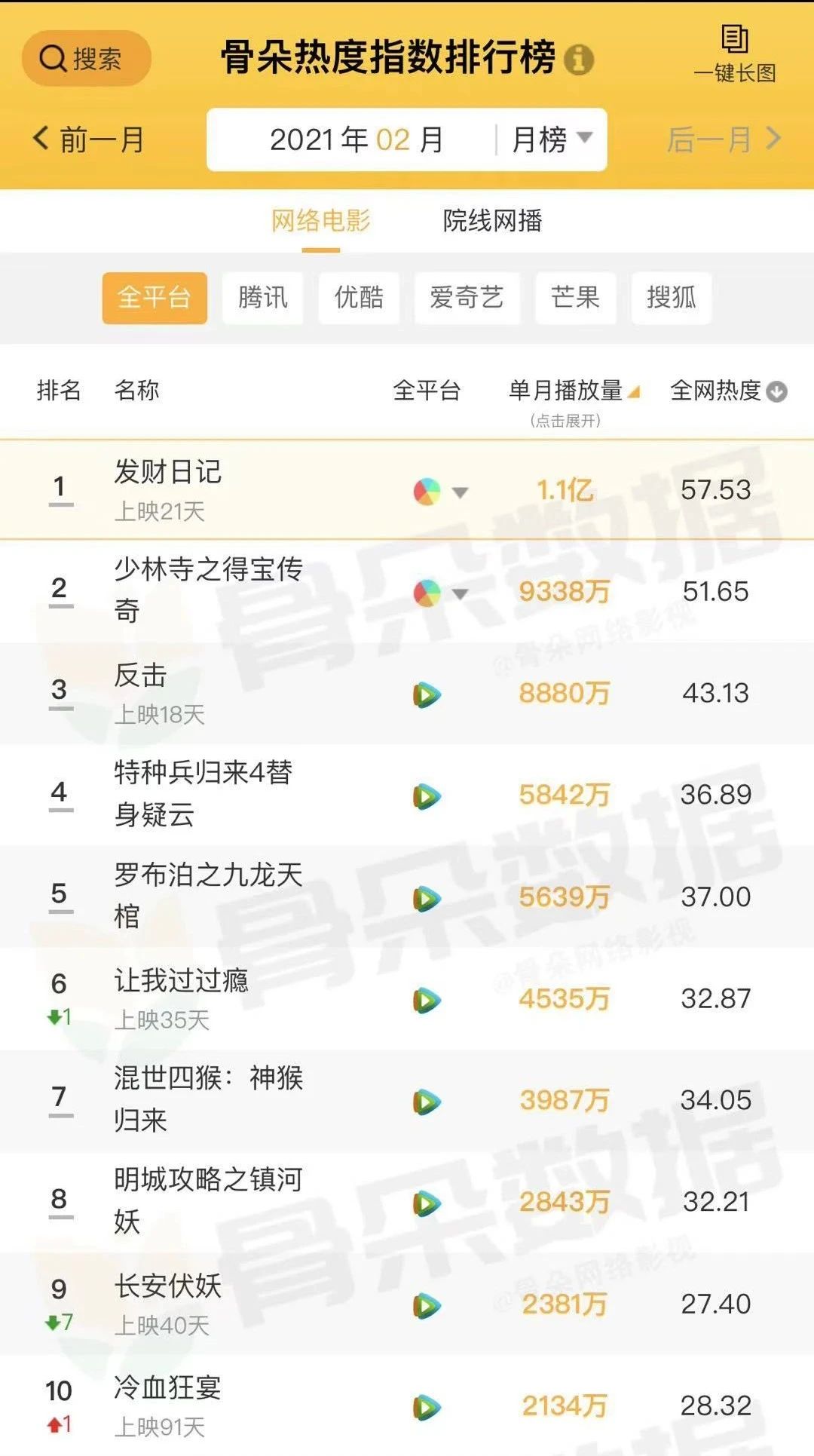Filter by the 搜狐 platform
814x1456 pixels.
(671, 298)
